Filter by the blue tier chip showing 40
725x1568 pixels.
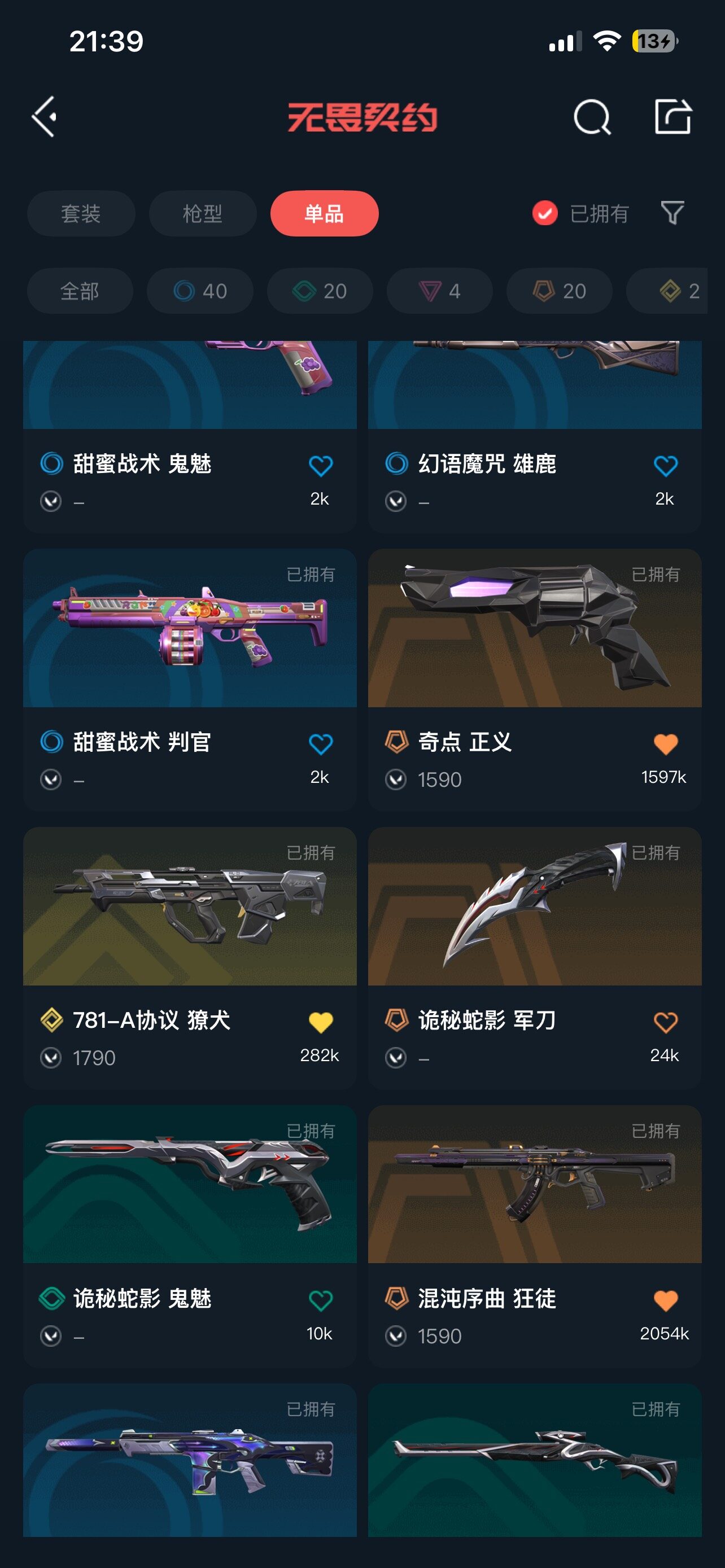coord(200,291)
